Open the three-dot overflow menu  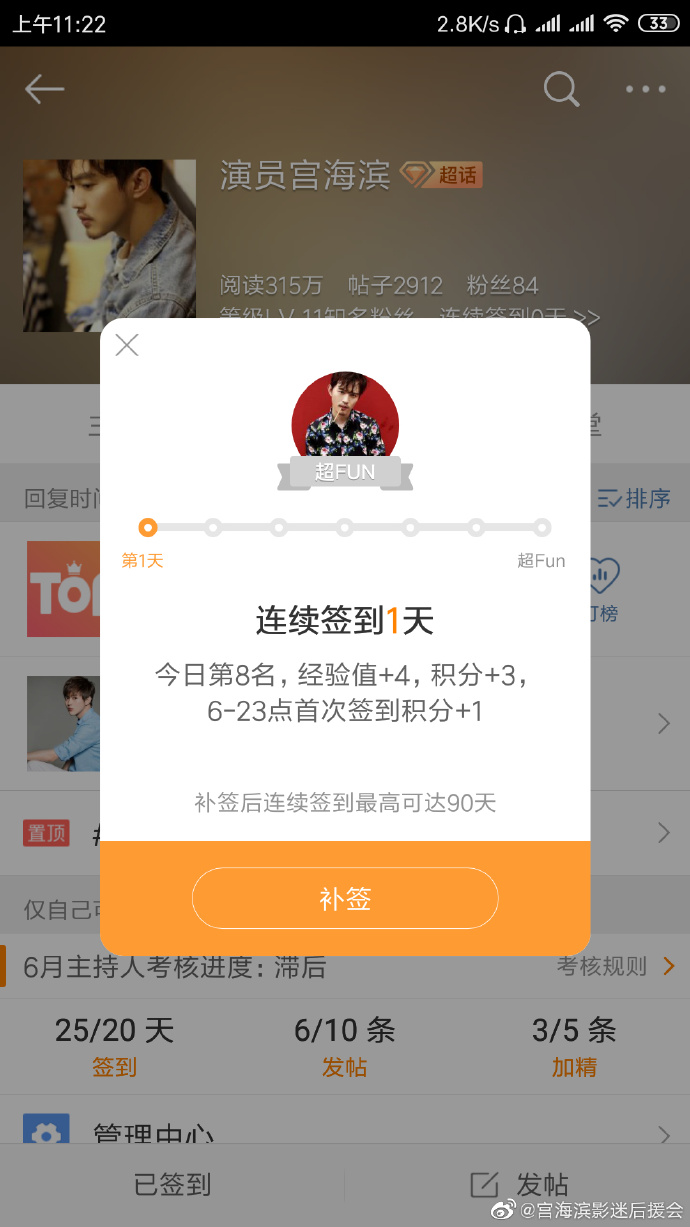click(645, 89)
